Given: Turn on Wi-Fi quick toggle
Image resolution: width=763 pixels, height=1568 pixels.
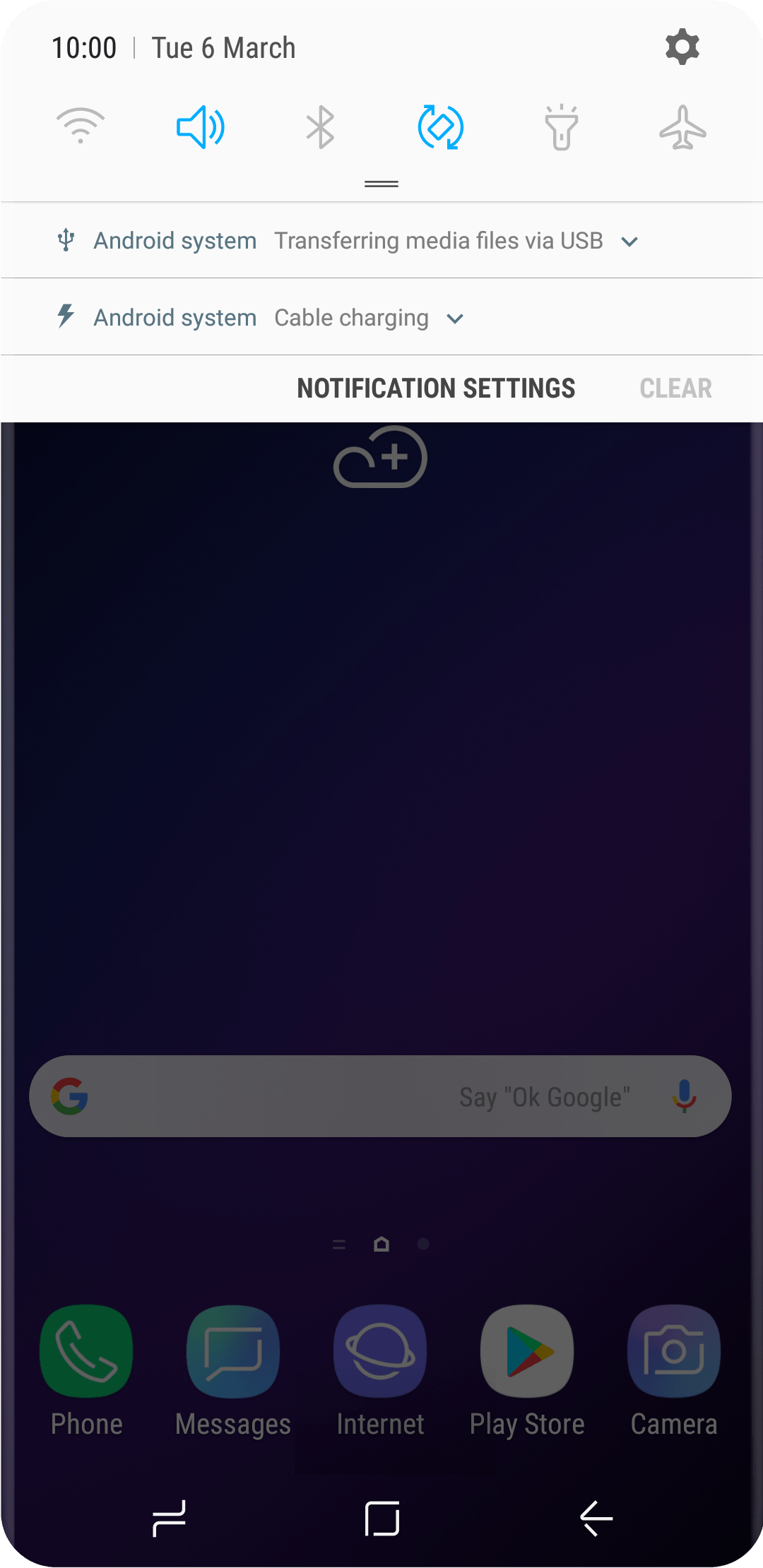Looking at the screenshot, I should 81,127.
